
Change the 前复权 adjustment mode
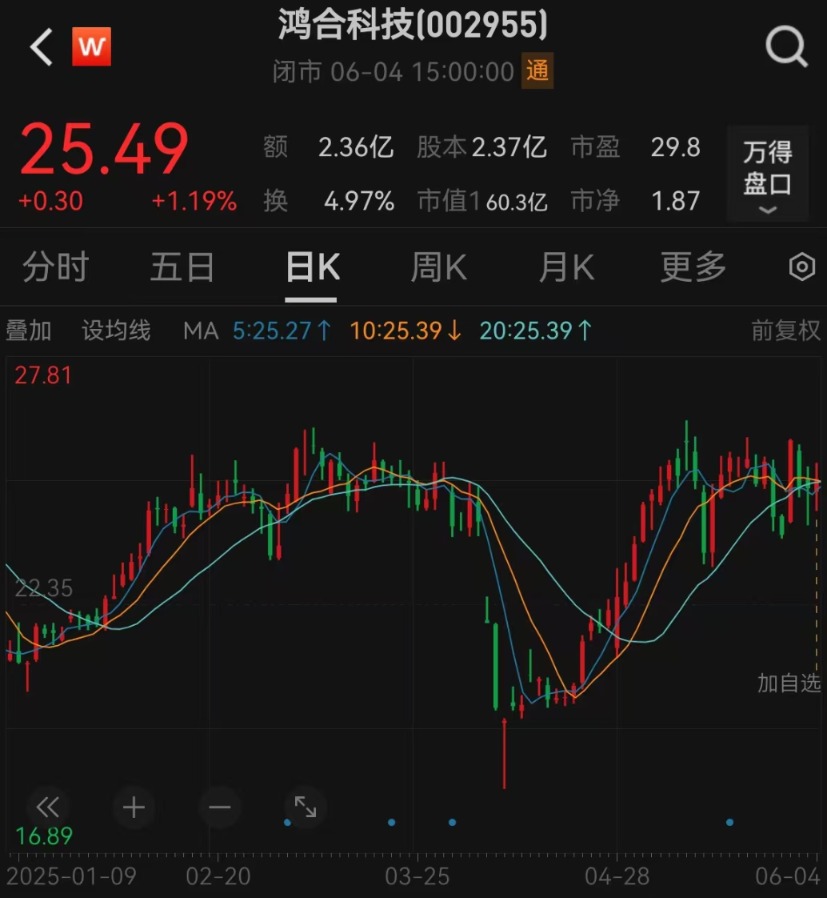click(785, 331)
